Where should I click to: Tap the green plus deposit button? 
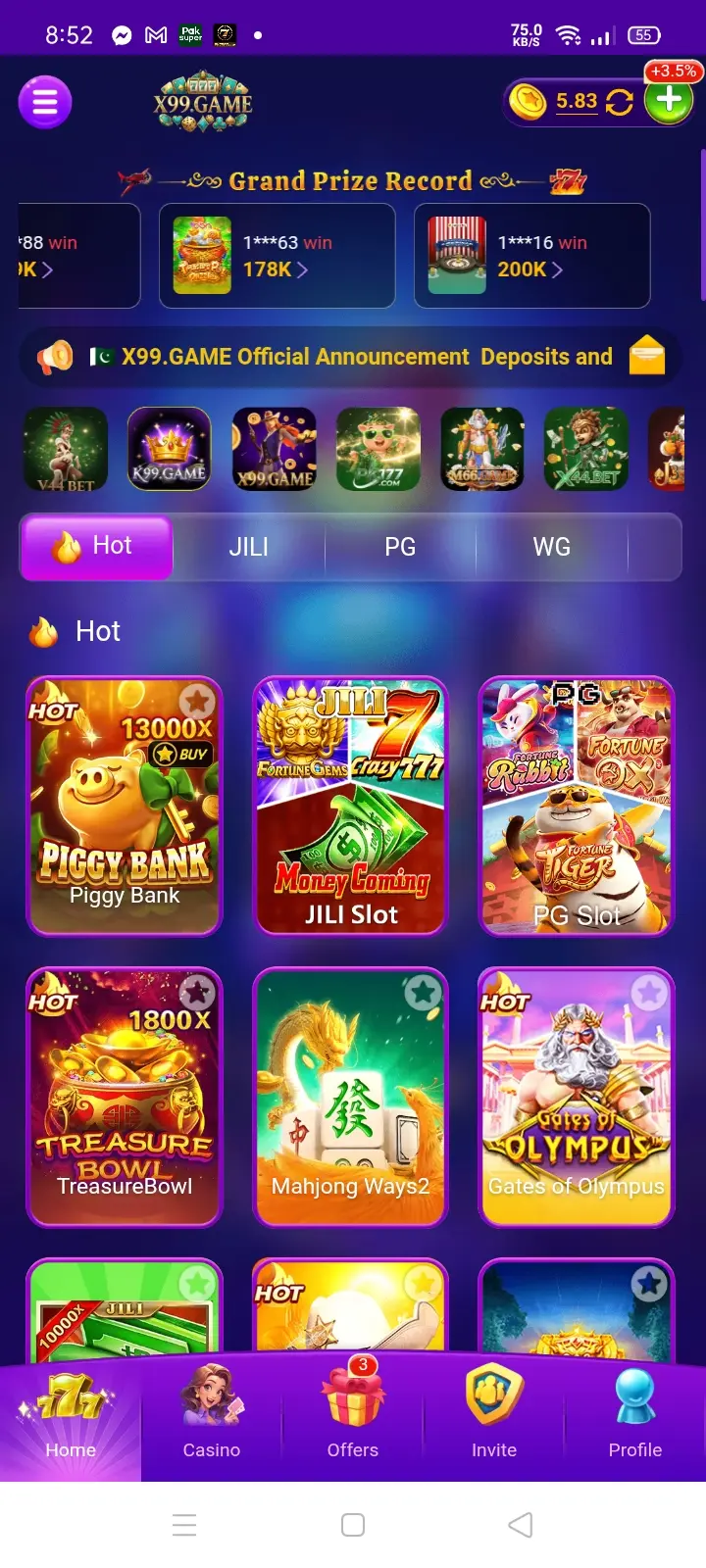coord(669,100)
